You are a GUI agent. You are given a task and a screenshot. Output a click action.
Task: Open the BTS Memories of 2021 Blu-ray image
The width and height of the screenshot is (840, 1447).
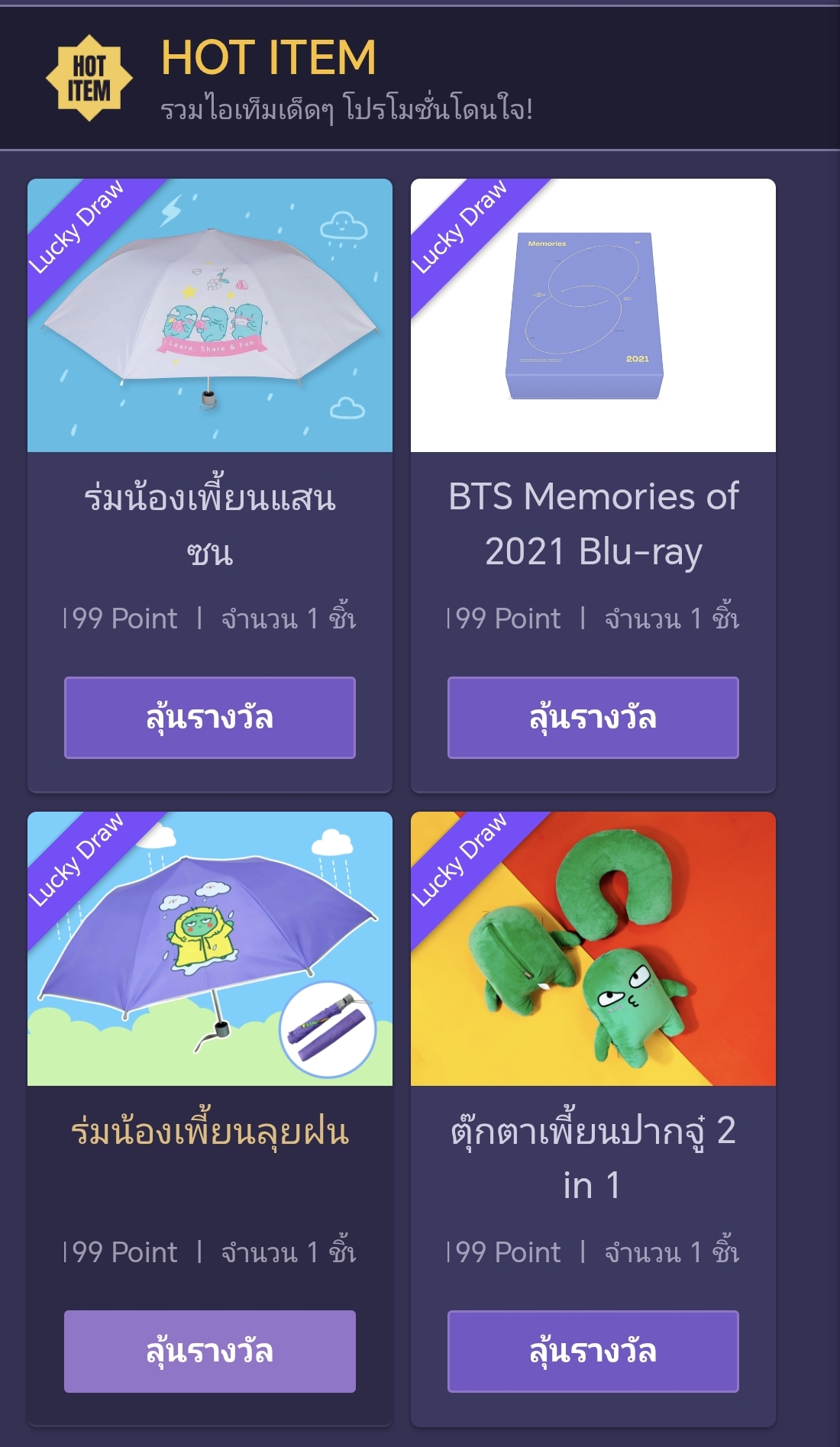pyautogui.click(x=593, y=315)
